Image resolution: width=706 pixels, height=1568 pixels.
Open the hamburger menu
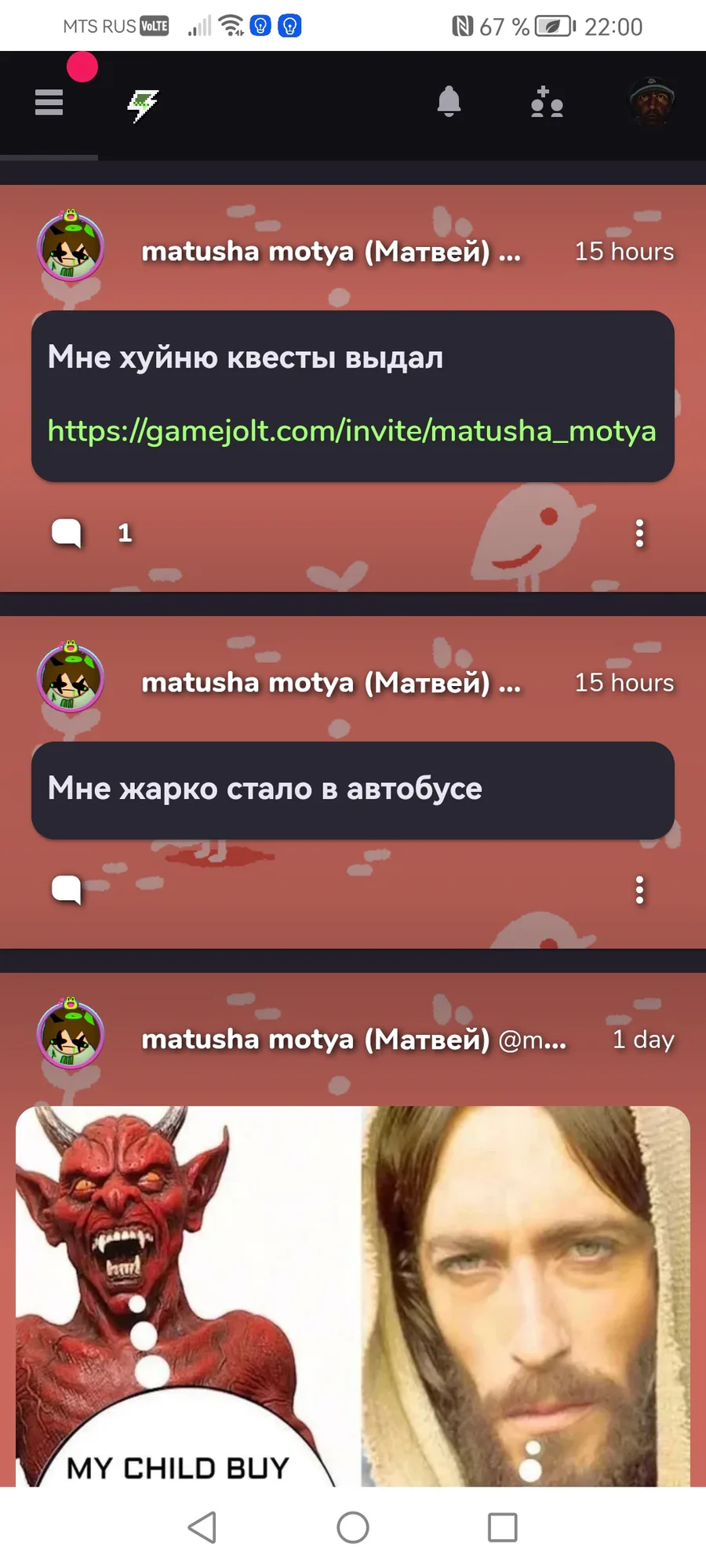[49, 103]
